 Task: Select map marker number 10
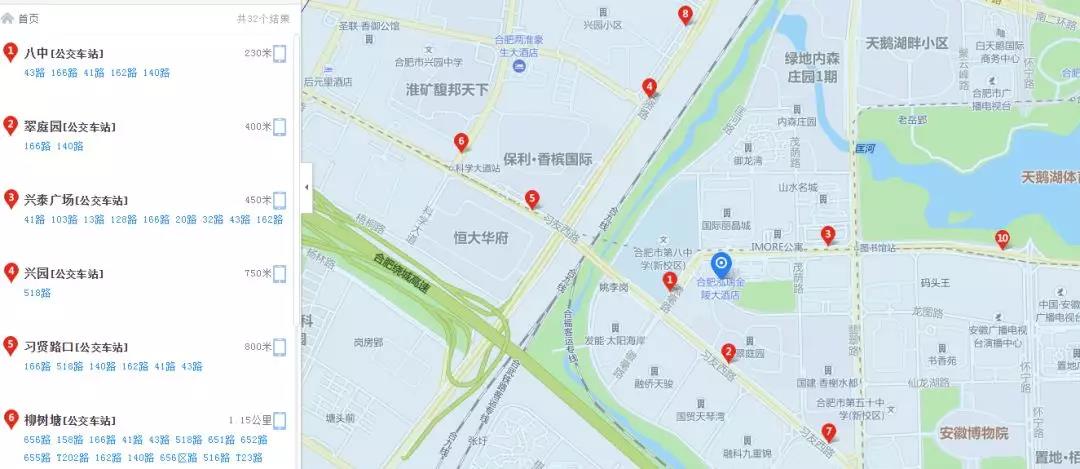tap(1002, 239)
